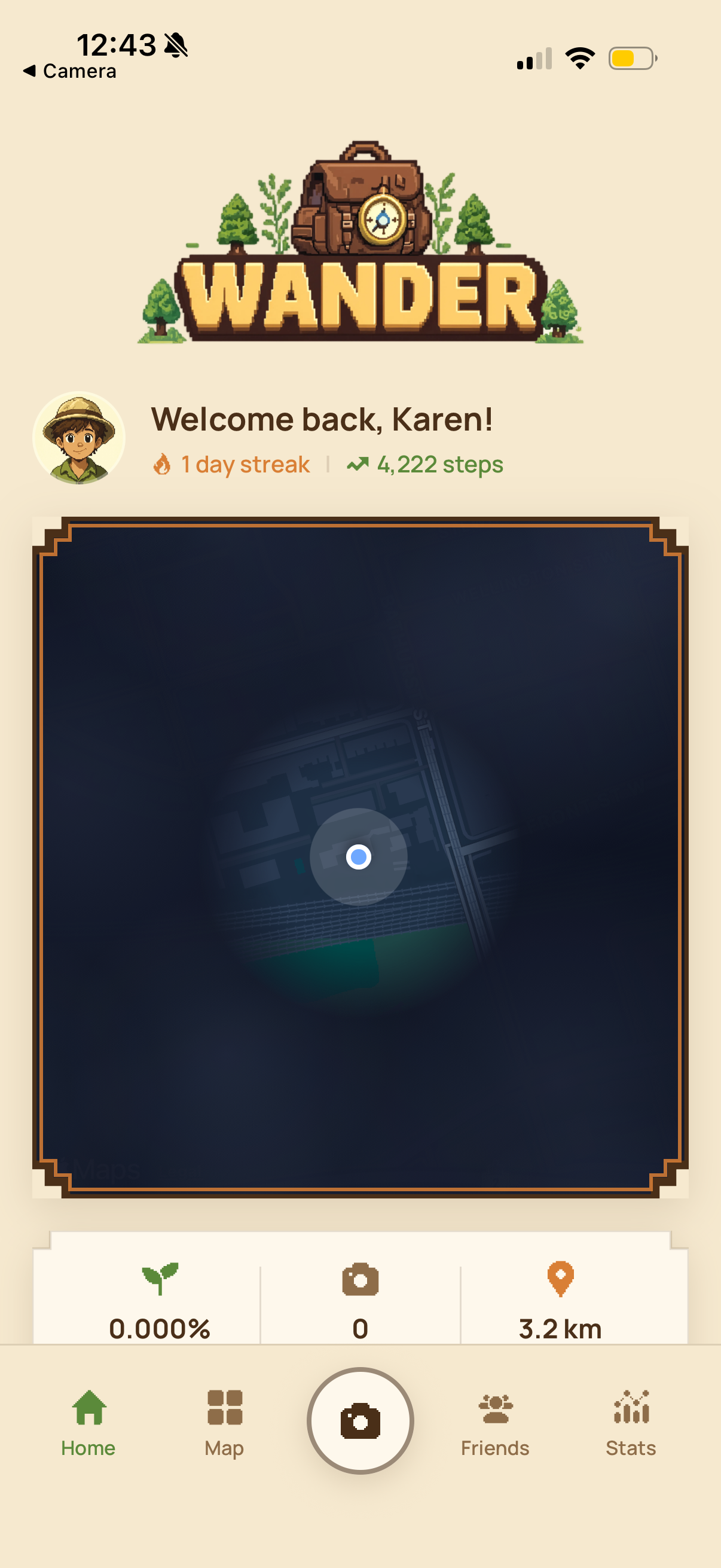Return to Camera via back link
Screen dimensions: 721x1568
[x=69, y=71]
